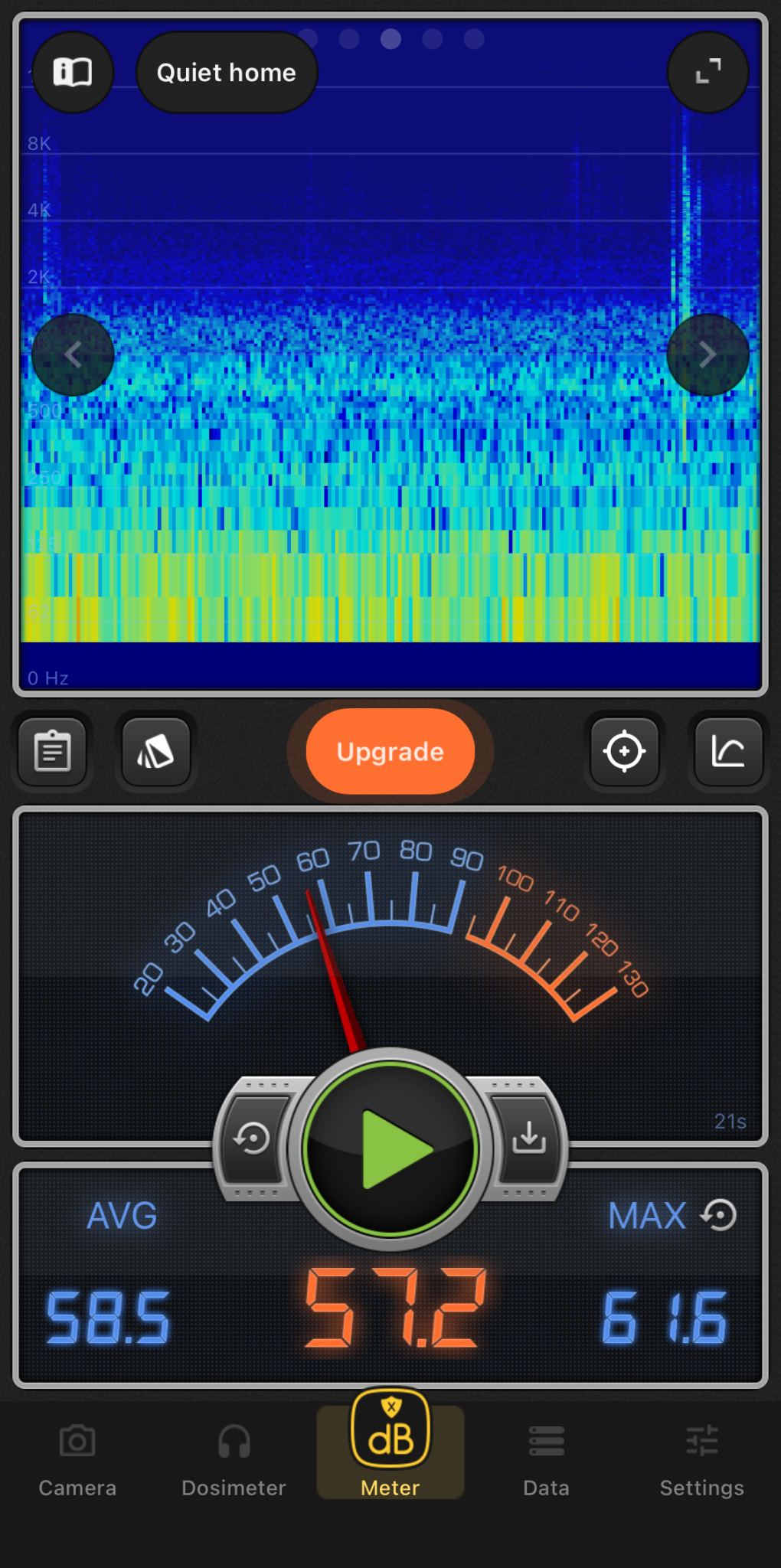Switch to the Data tab
This screenshot has width=781, height=1568.
tap(546, 1460)
